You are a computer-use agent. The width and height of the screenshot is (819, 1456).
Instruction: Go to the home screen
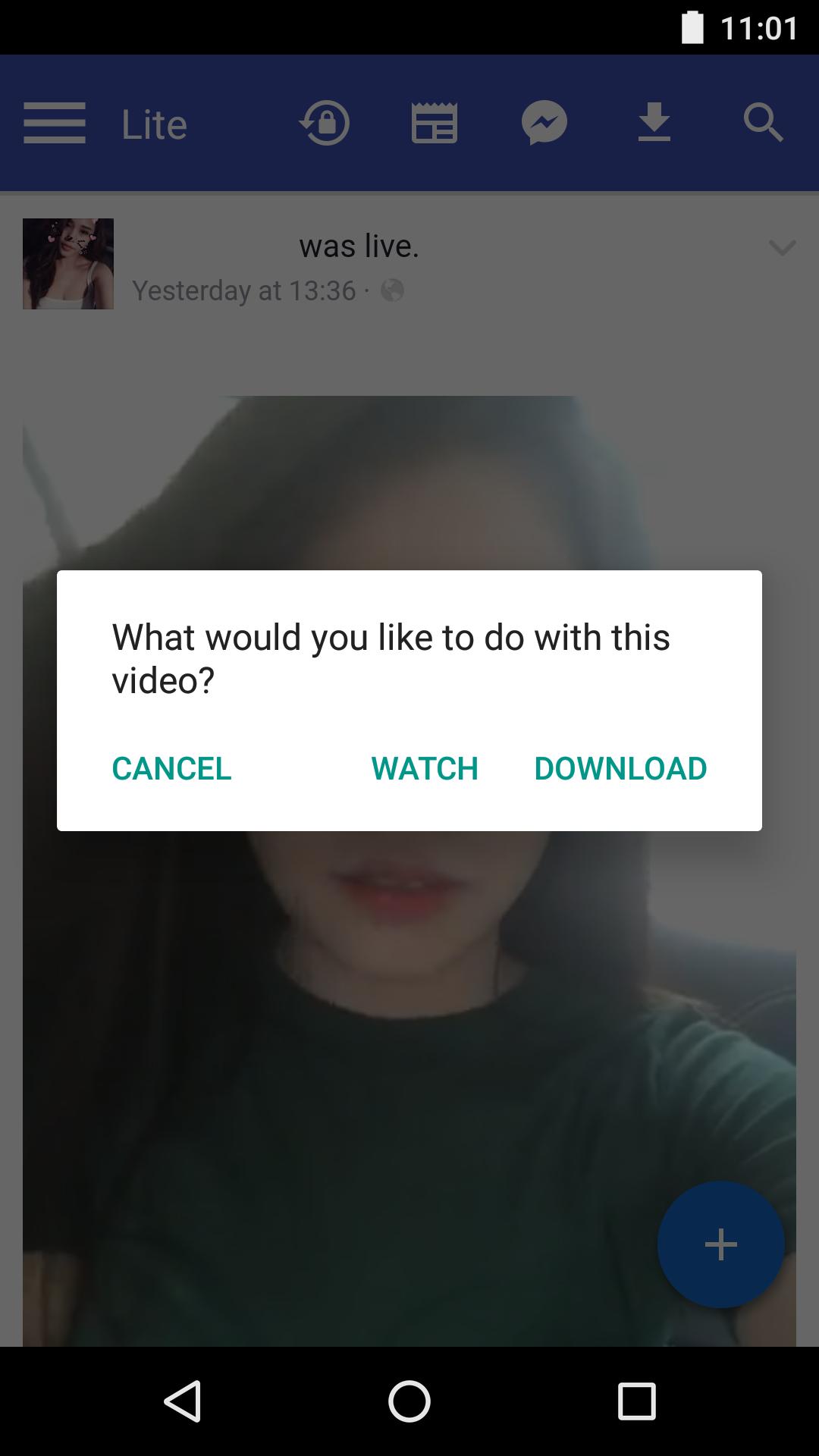(409, 1401)
